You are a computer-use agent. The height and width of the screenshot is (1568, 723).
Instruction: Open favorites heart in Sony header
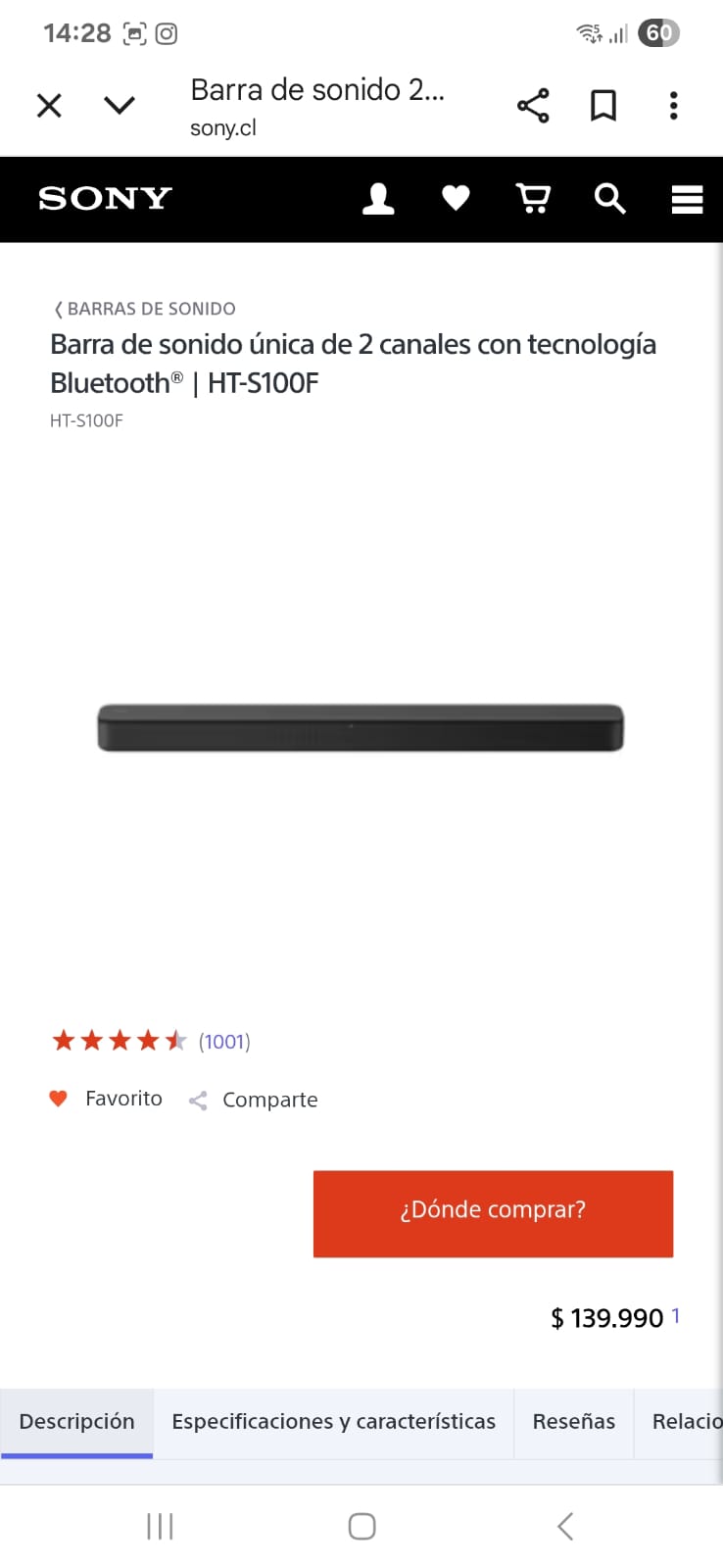click(456, 199)
